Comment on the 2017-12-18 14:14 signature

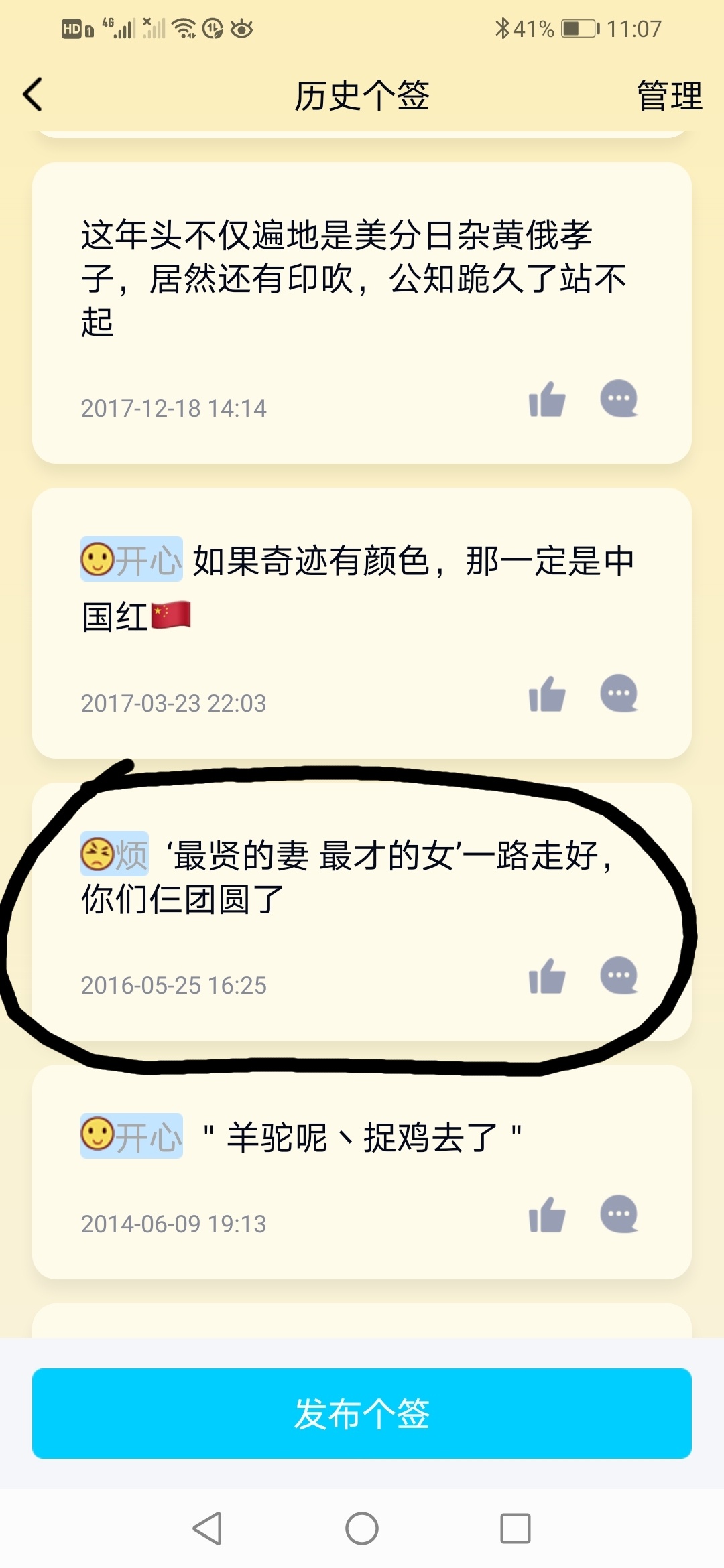pyautogui.click(x=619, y=399)
